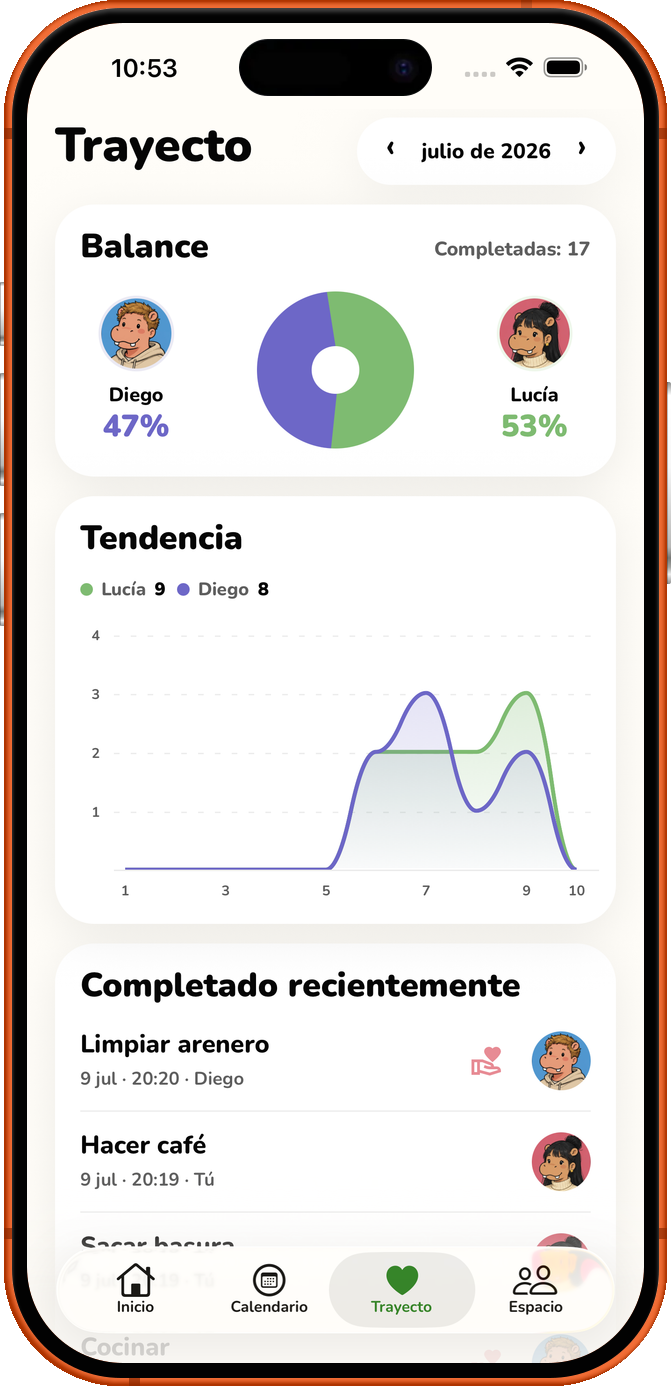Open the Hacer café completed task

pyautogui.click(x=335, y=1161)
